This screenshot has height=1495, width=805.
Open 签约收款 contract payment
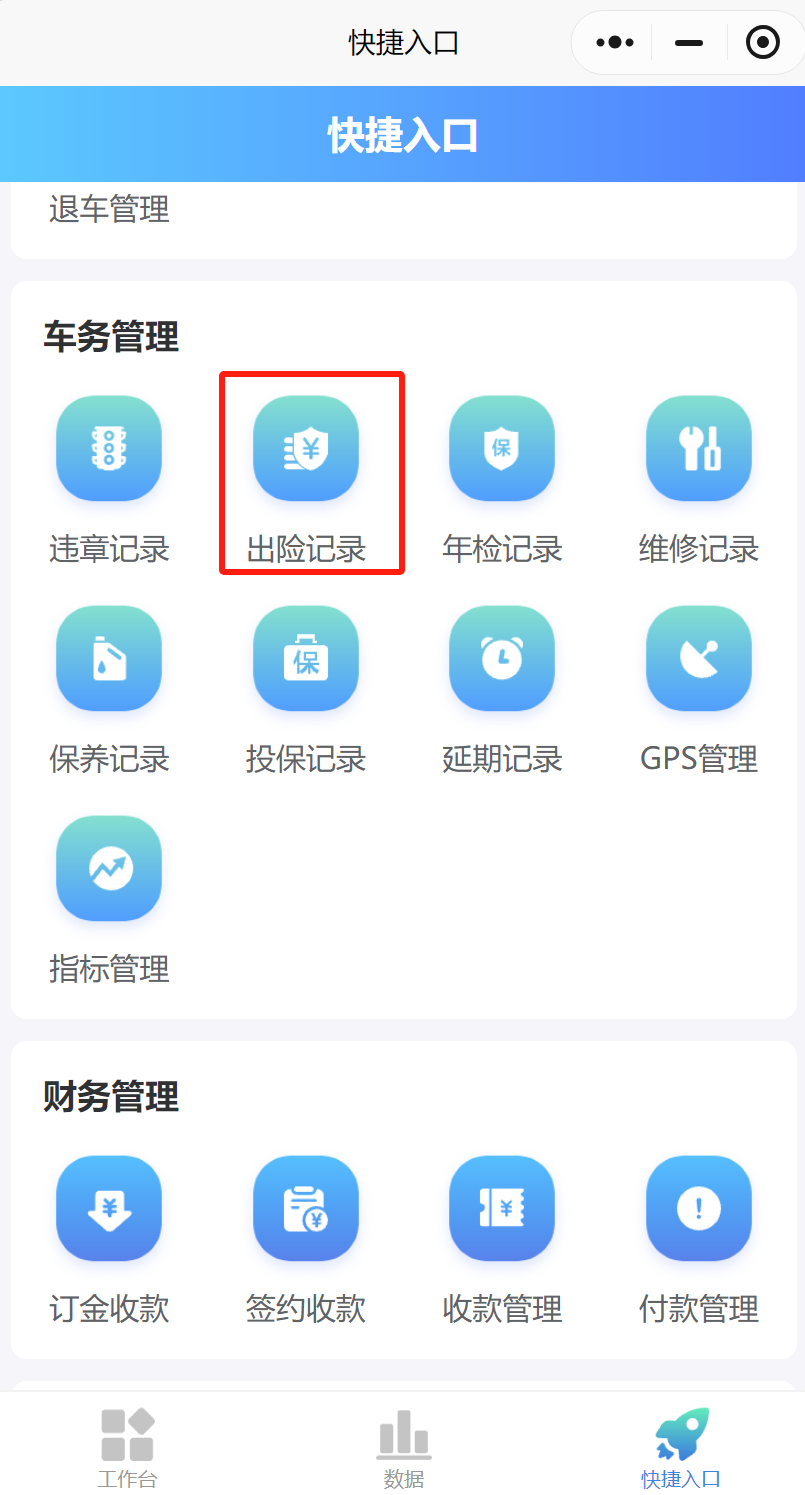coord(306,1210)
